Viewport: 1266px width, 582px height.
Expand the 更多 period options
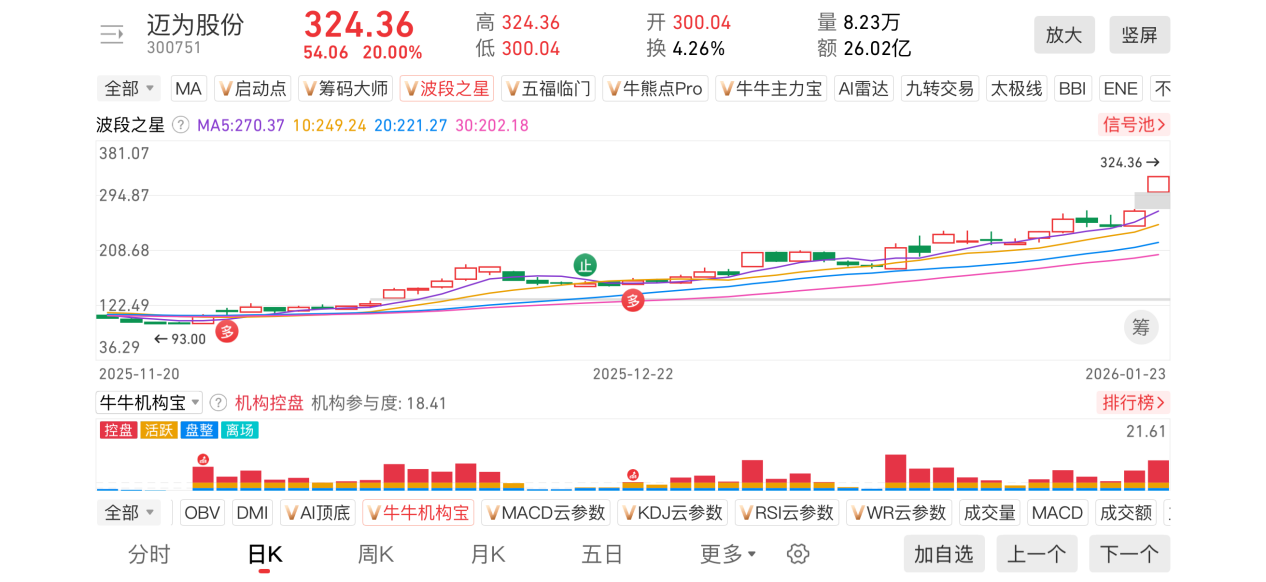[x=728, y=554]
